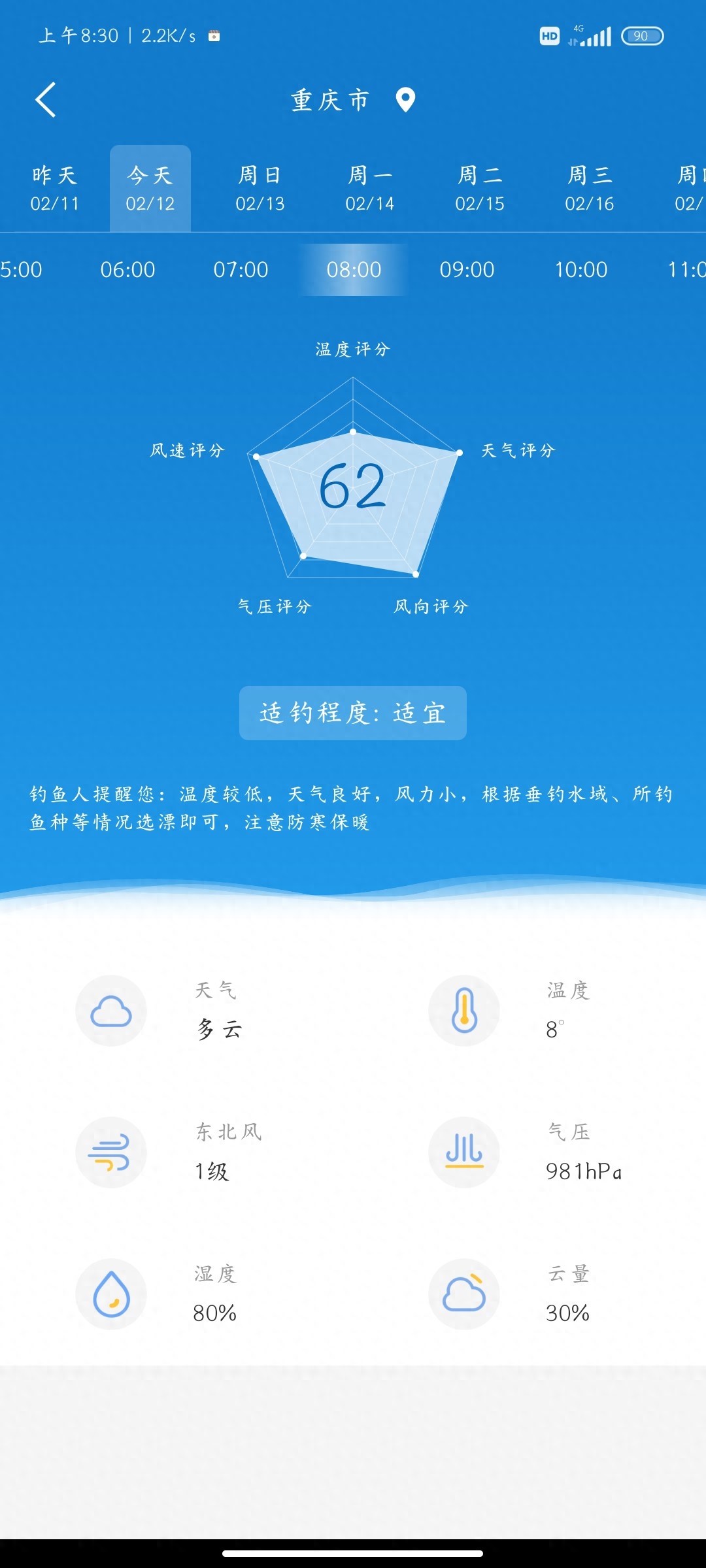Select the 10:00 hour slot
The width and height of the screenshot is (706, 1568).
coord(581,270)
